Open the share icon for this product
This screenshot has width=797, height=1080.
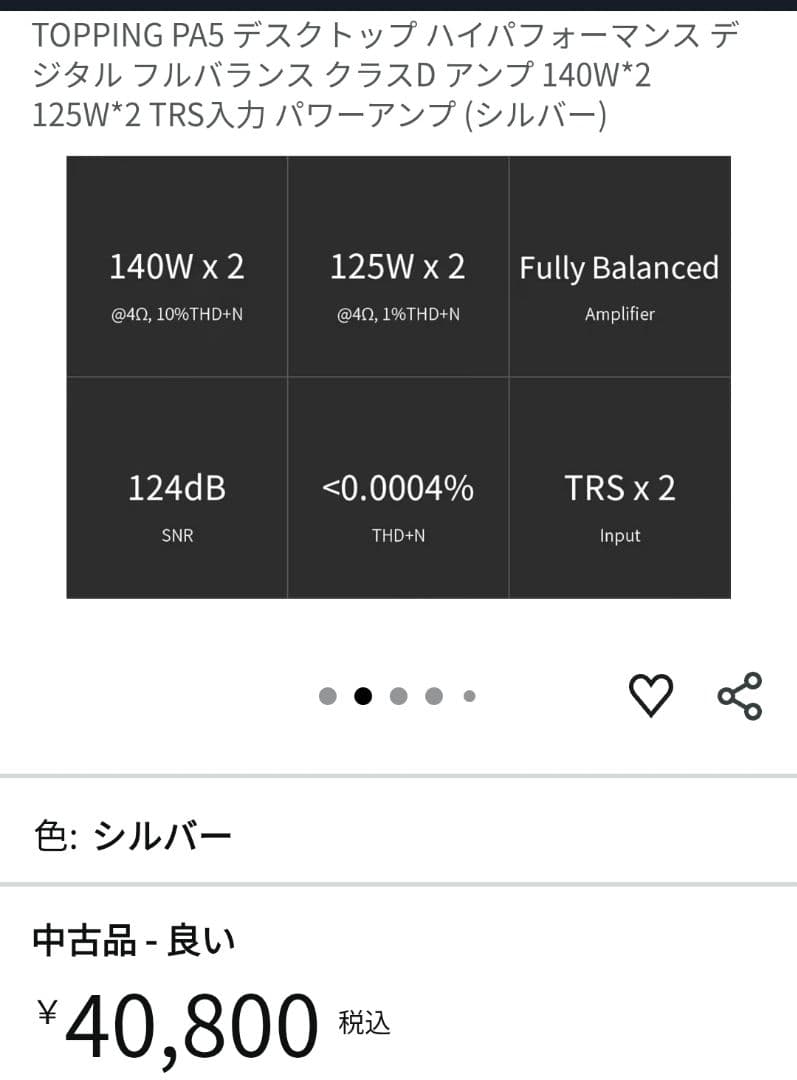[x=740, y=695]
